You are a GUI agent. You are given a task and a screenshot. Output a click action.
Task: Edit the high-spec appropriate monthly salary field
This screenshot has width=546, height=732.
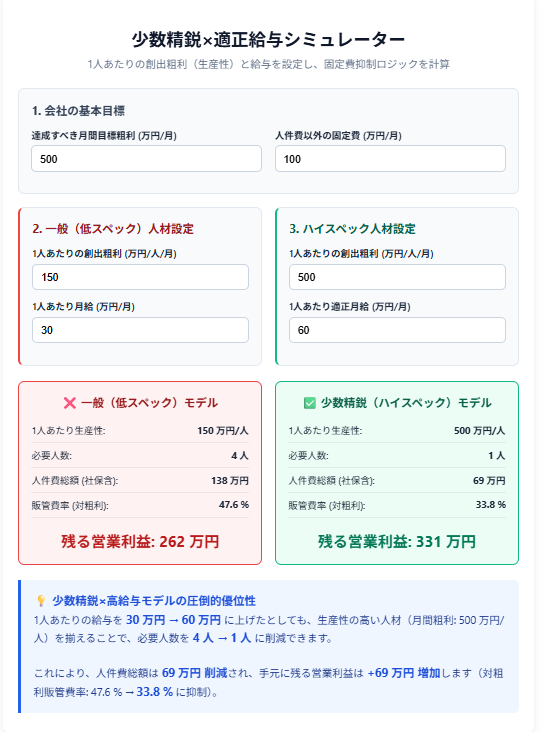[397, 330]
